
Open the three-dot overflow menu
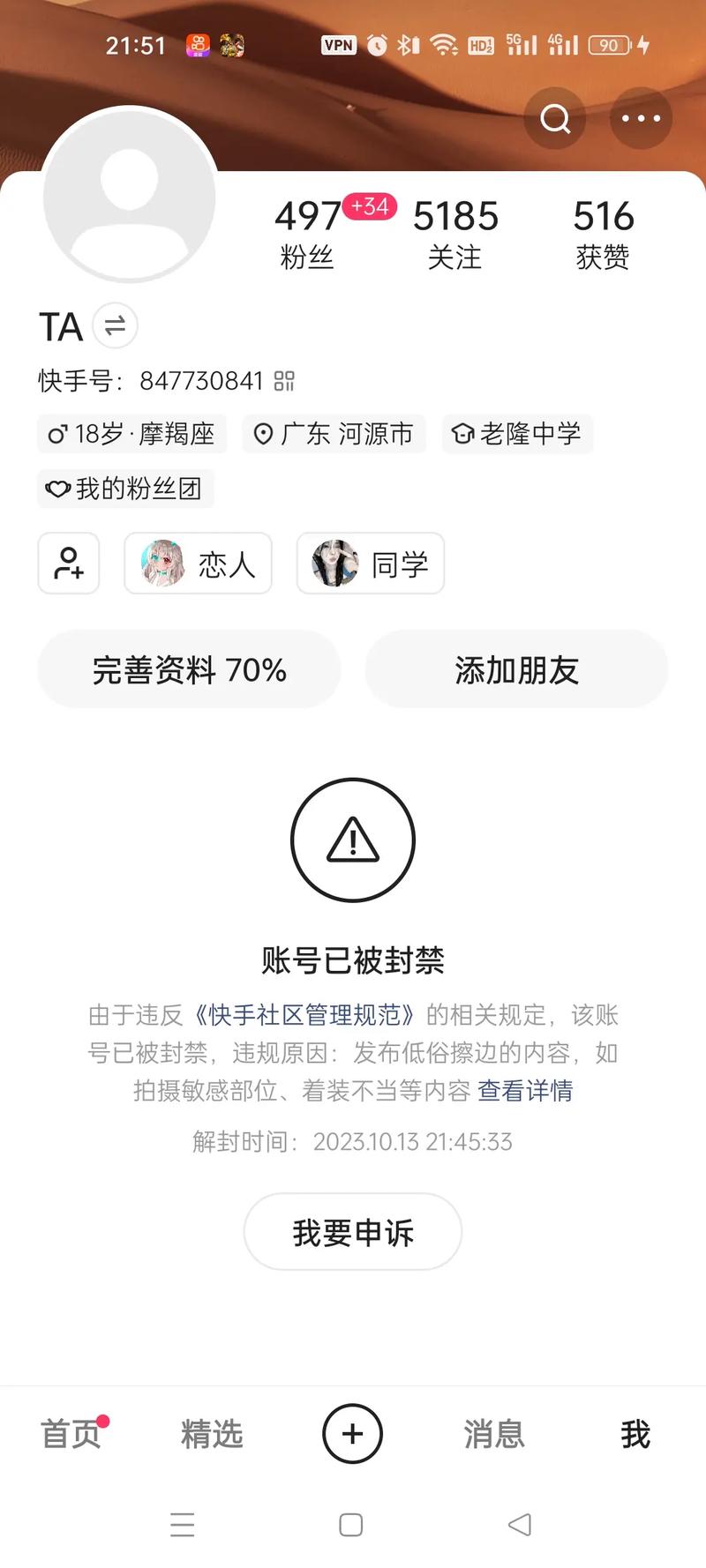point(641,118)
